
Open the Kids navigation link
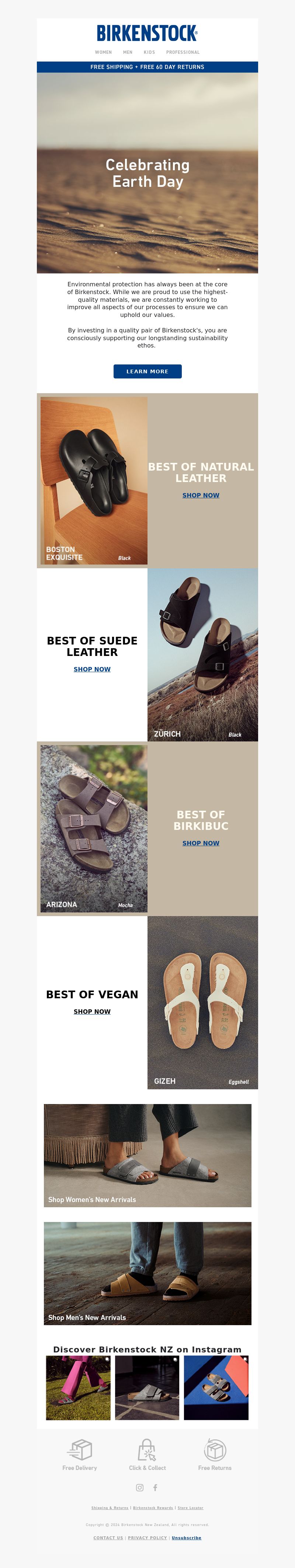(149, 52)
